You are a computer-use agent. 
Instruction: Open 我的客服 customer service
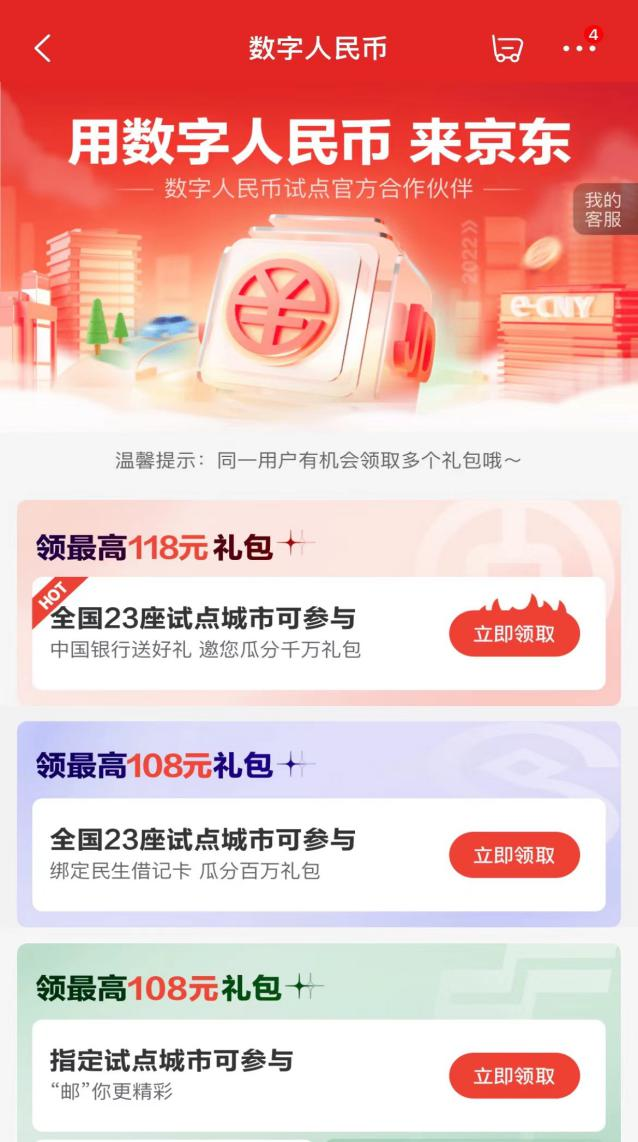click(603, 210)
